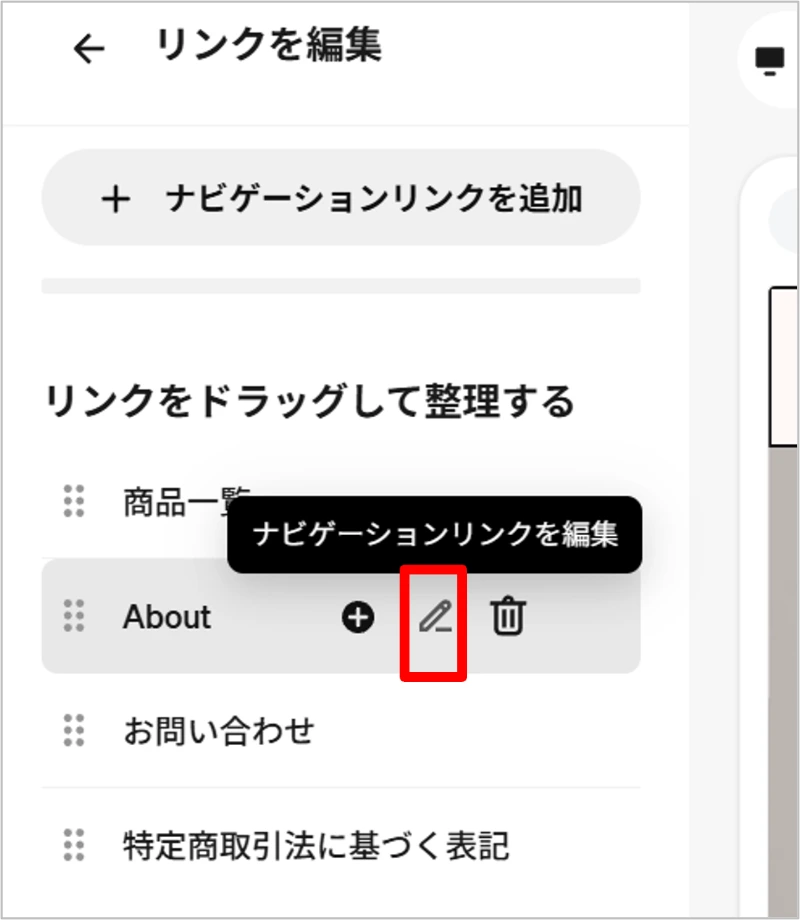Image resolution: width=800 pixels, height=920 pixels.
Task: Select the お問い合わせ link row
Action: coord(218,731)
